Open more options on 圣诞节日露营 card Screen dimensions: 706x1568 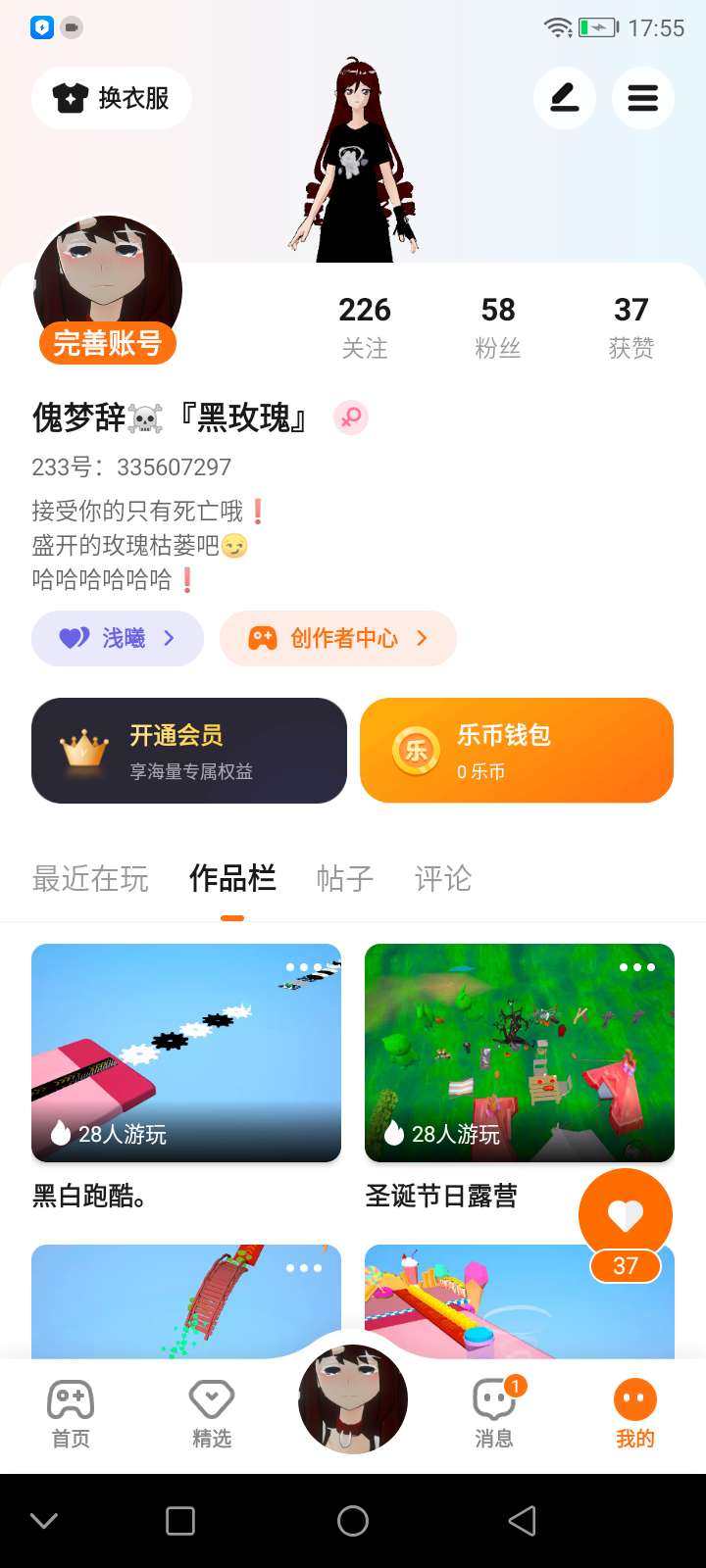(x=637, y=967)
